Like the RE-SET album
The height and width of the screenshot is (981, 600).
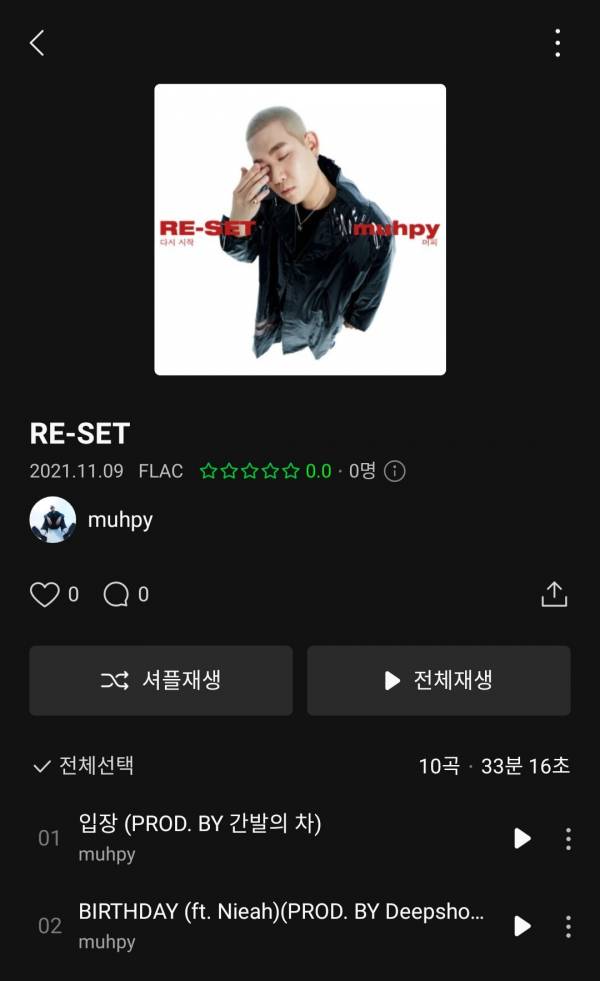pyautogui.click(x=45, y=595)
